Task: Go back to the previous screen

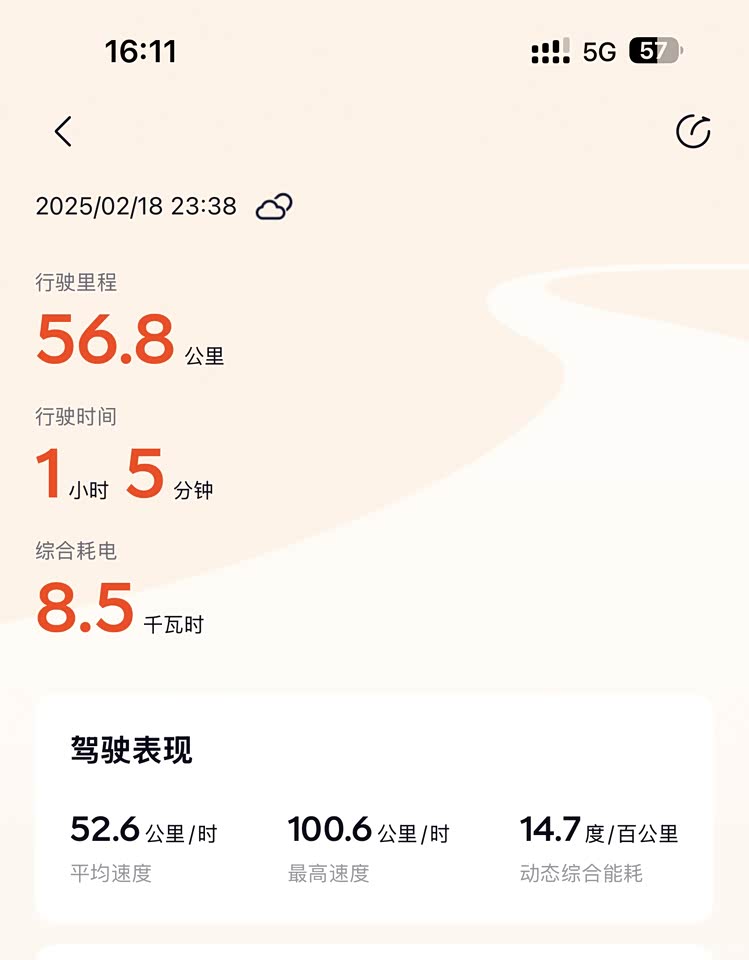Action: (x=63, y=131)
